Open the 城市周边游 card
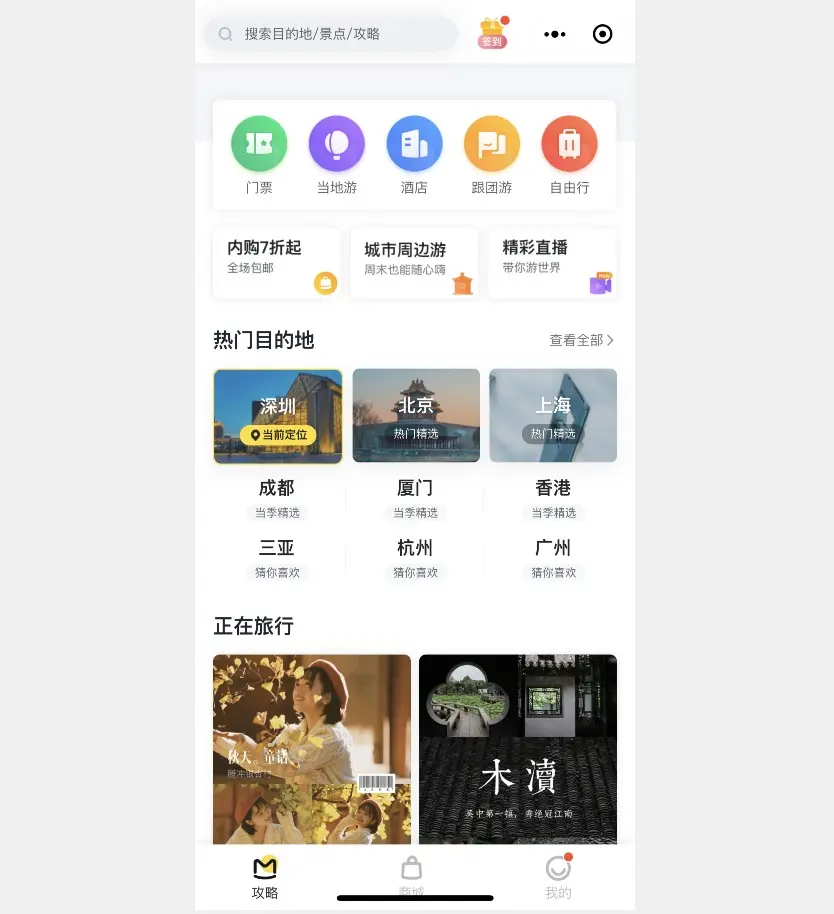This screenshot has height=914, width=834. 414,263
